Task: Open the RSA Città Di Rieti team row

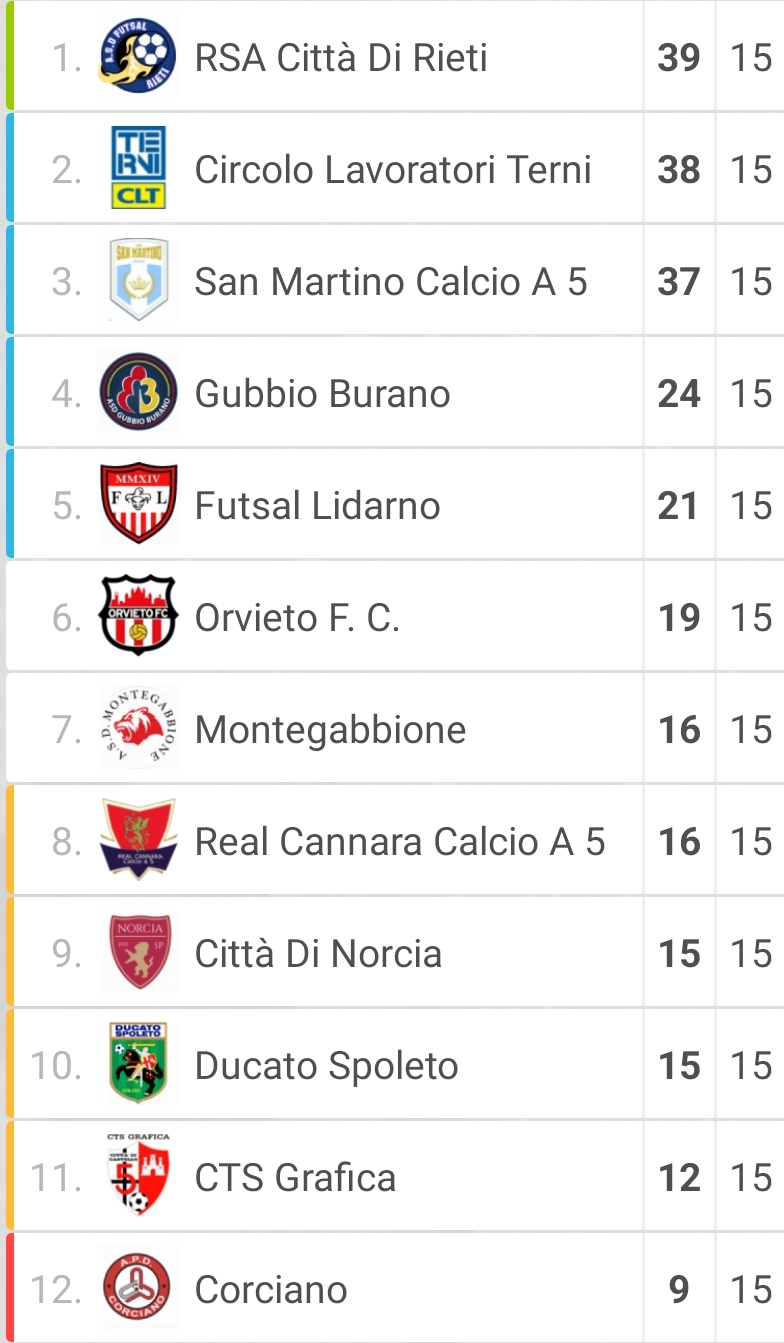Action: click(x=394, y=56)
